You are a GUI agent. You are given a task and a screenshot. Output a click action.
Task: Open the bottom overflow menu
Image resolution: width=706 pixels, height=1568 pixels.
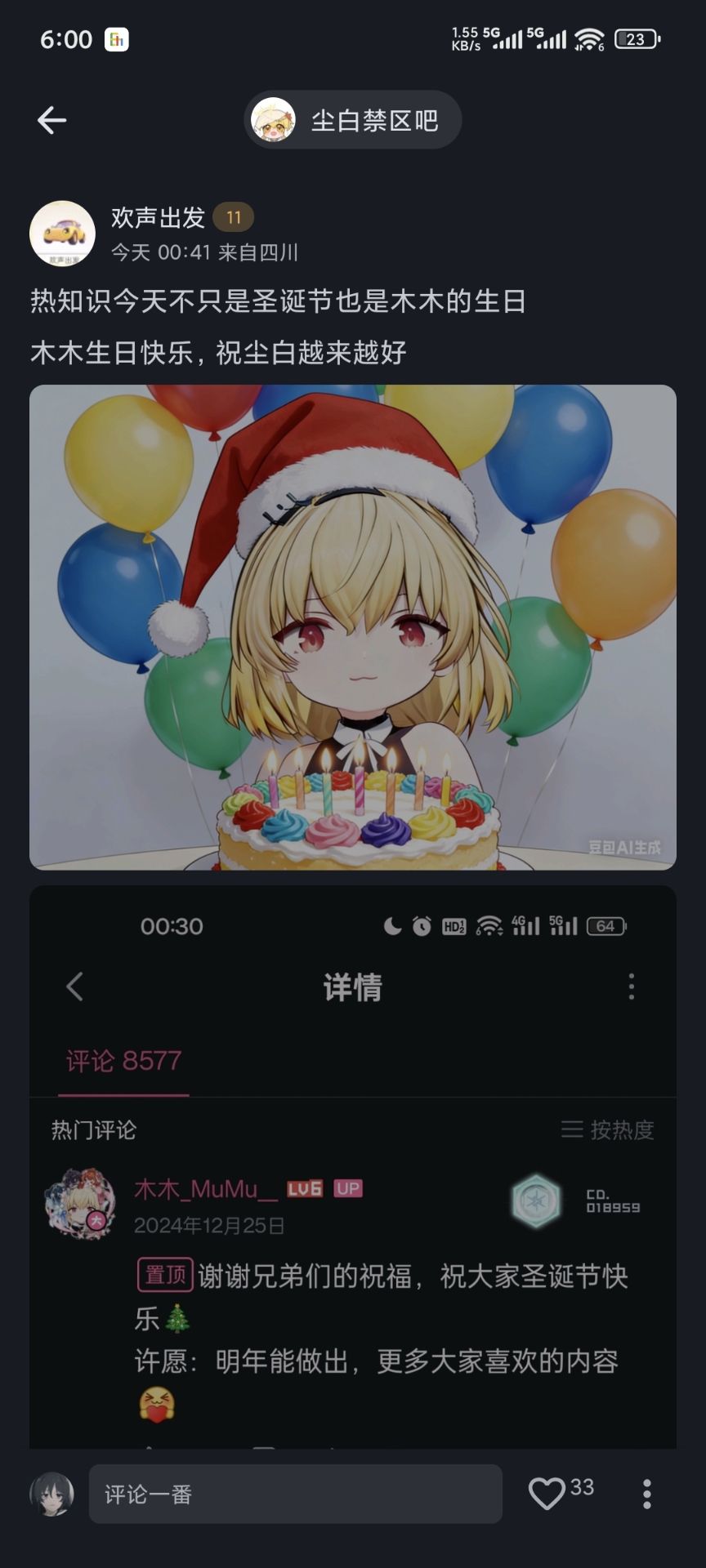coord(646,1494)
